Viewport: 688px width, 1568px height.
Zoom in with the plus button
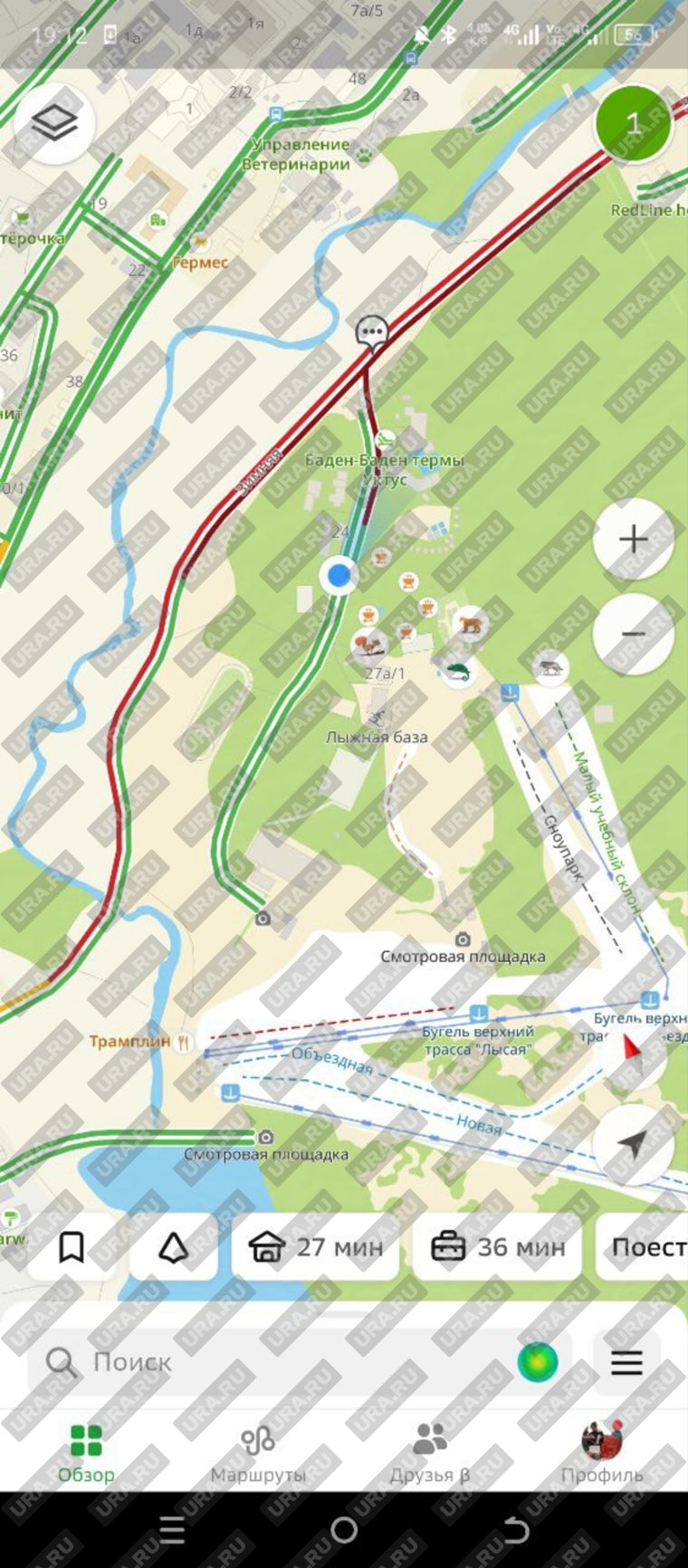633,539
